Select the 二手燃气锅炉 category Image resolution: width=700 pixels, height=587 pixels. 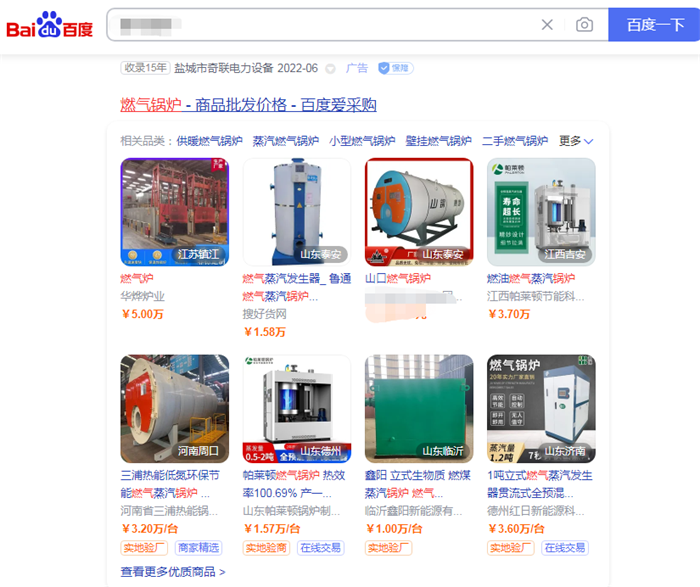point(514,141)
